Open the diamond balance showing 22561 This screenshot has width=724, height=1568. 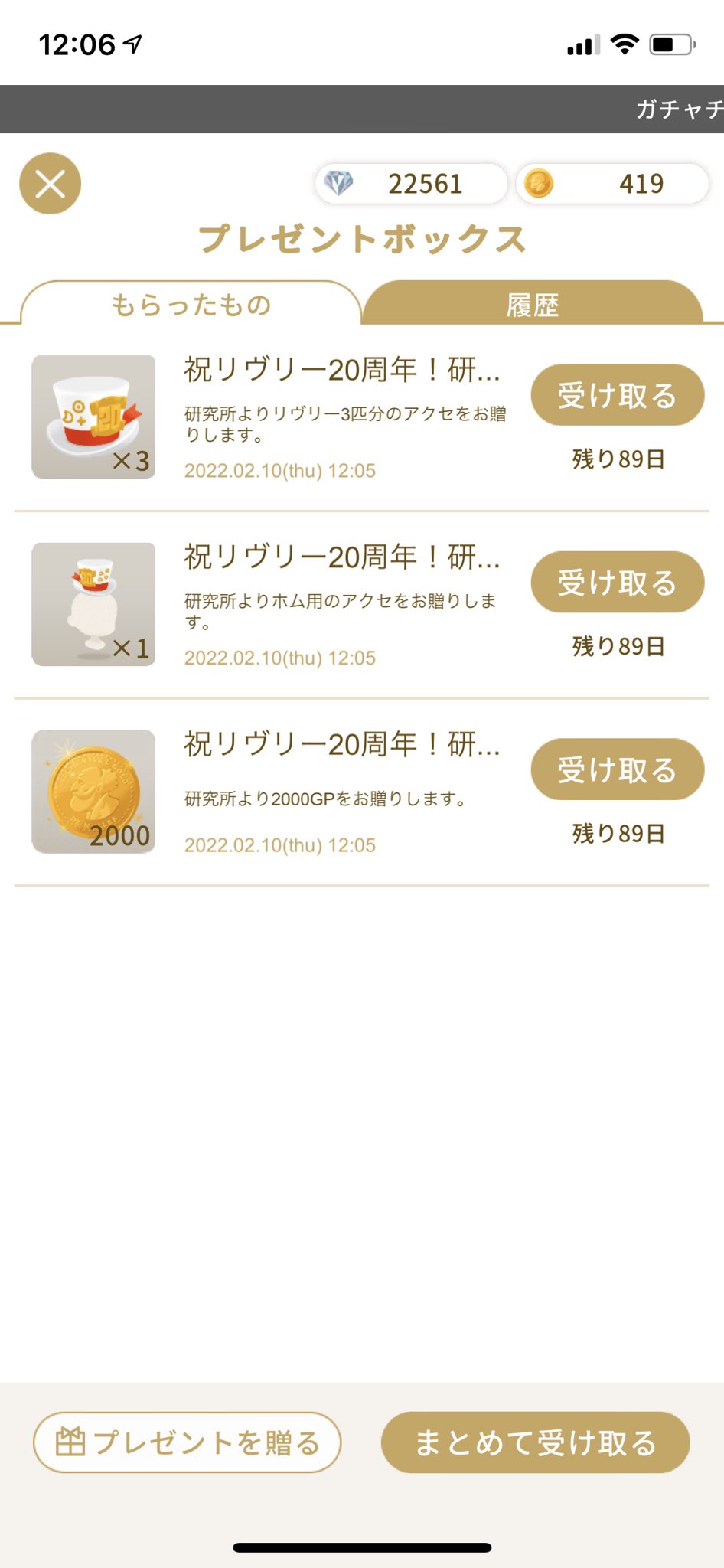411,184
